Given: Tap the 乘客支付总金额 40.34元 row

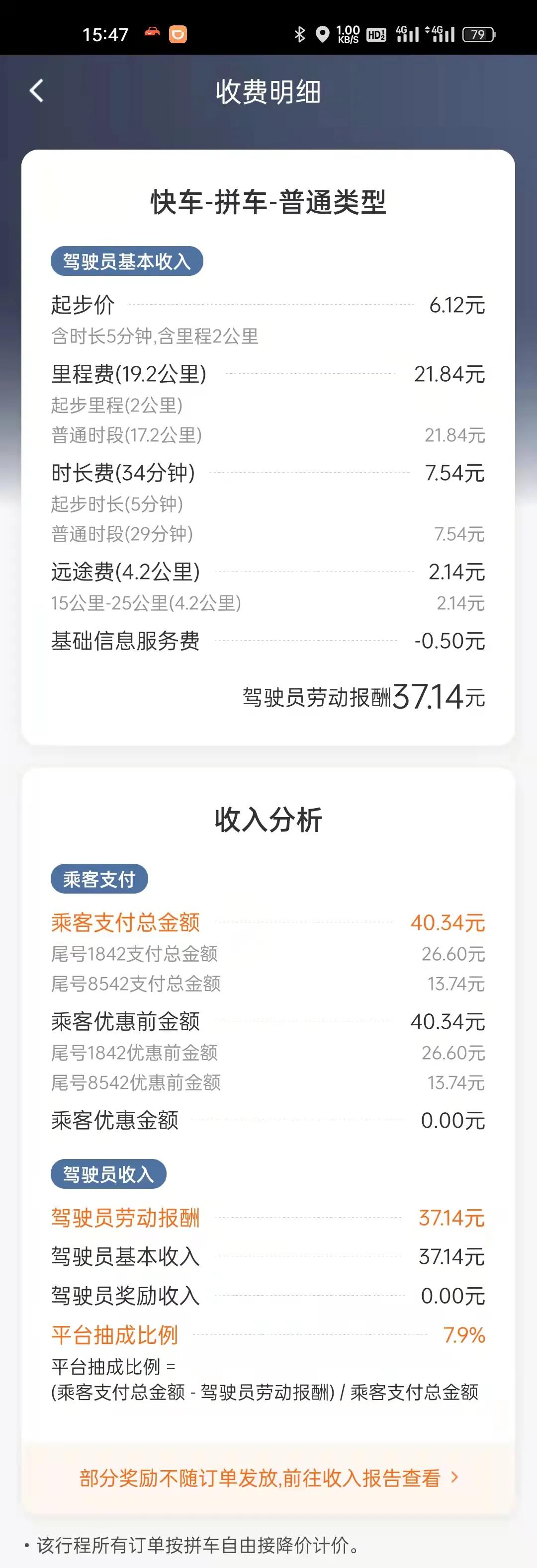Looking at the screenshot, I should coord(268,923).
